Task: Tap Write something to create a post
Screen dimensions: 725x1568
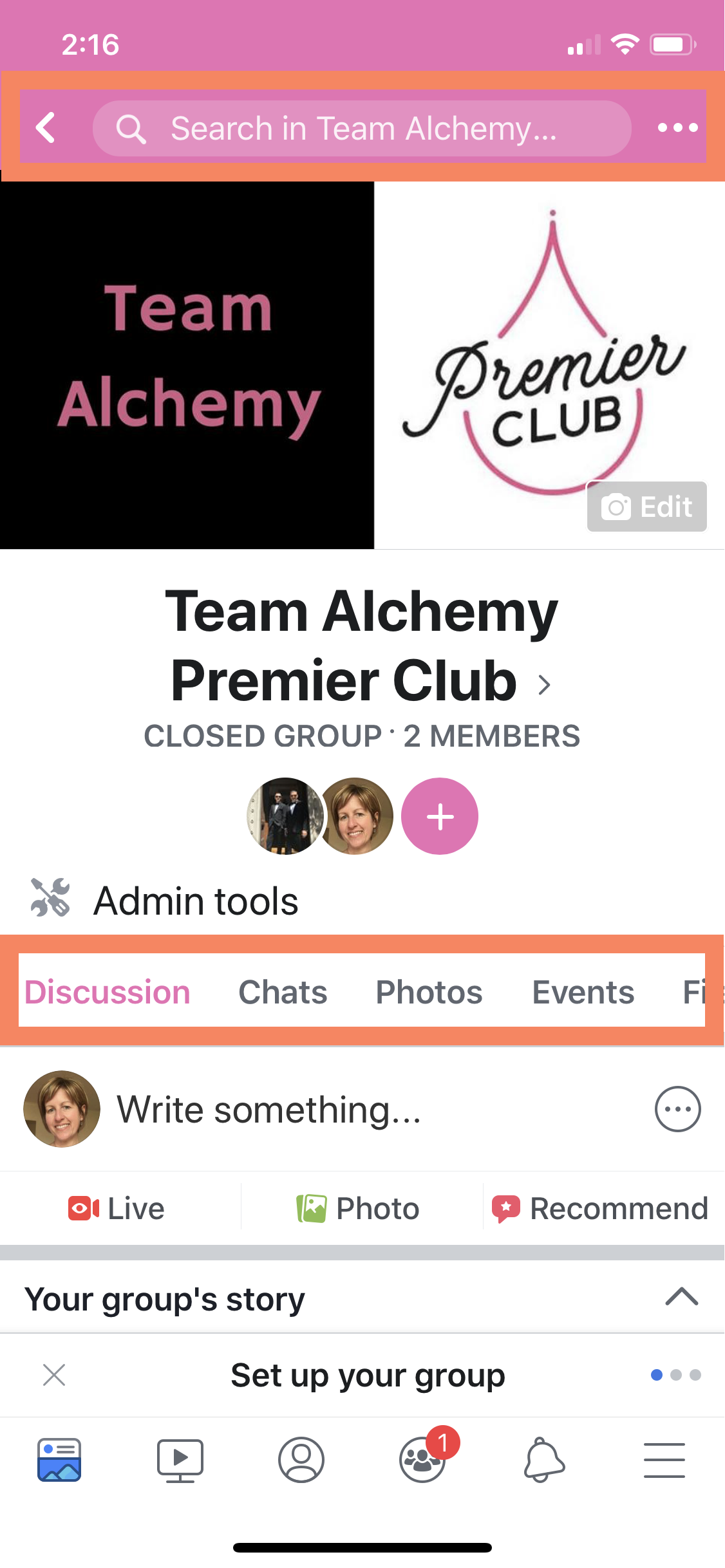Action: (x=268, y=1110)
